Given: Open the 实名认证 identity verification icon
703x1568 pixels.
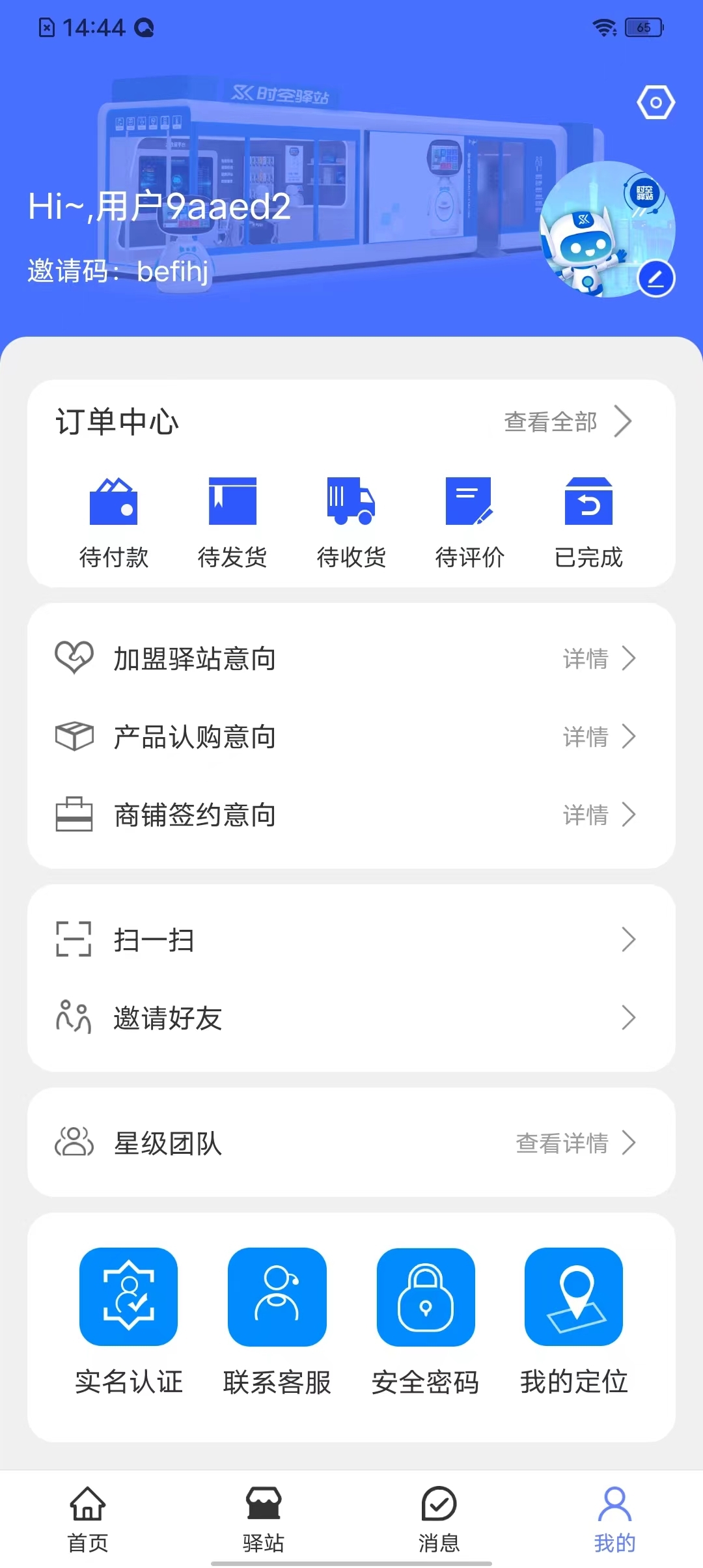Looking at the screenshot, I should click(x=128, y=1296).
